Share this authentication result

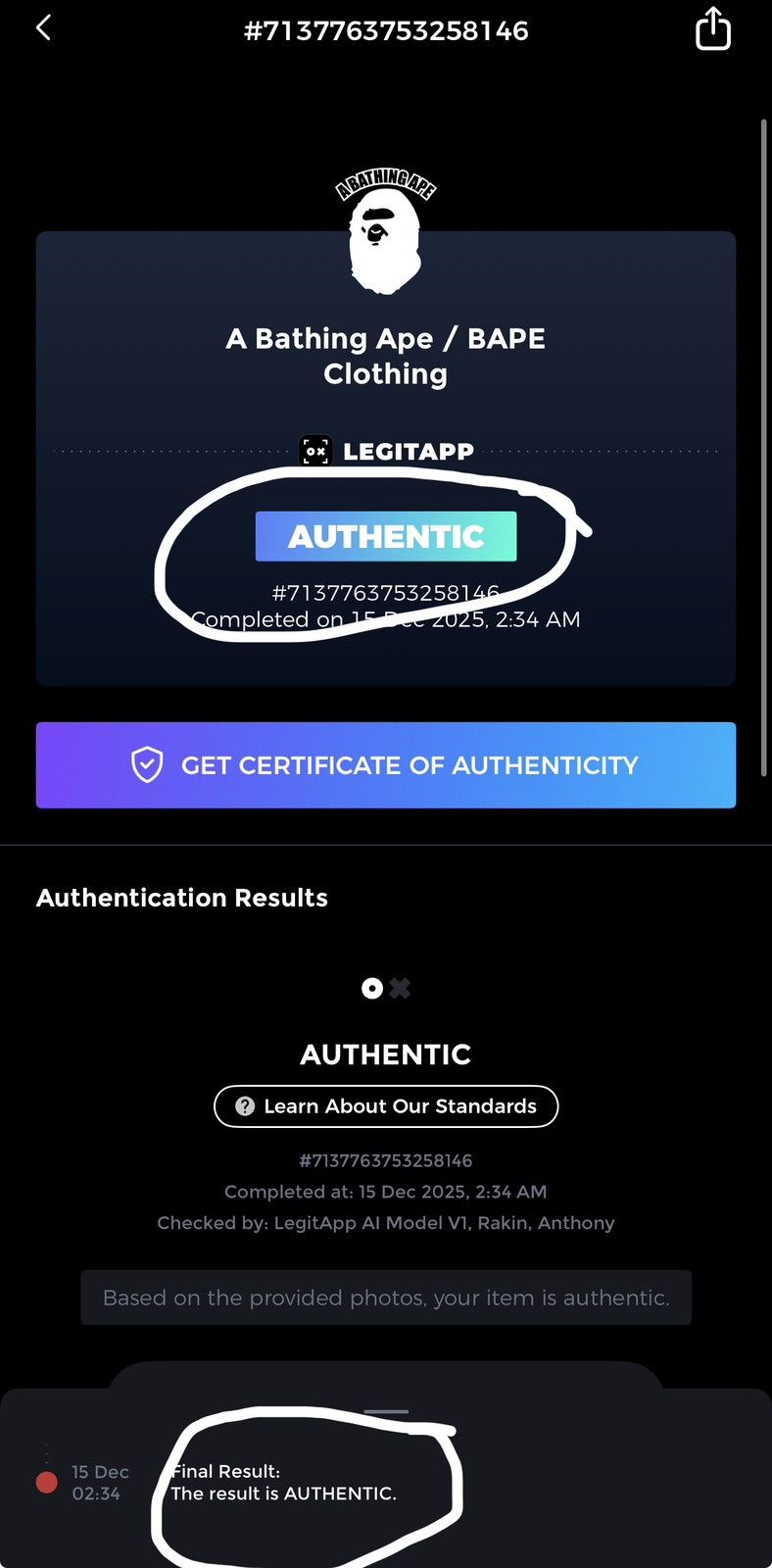(712, 28)
